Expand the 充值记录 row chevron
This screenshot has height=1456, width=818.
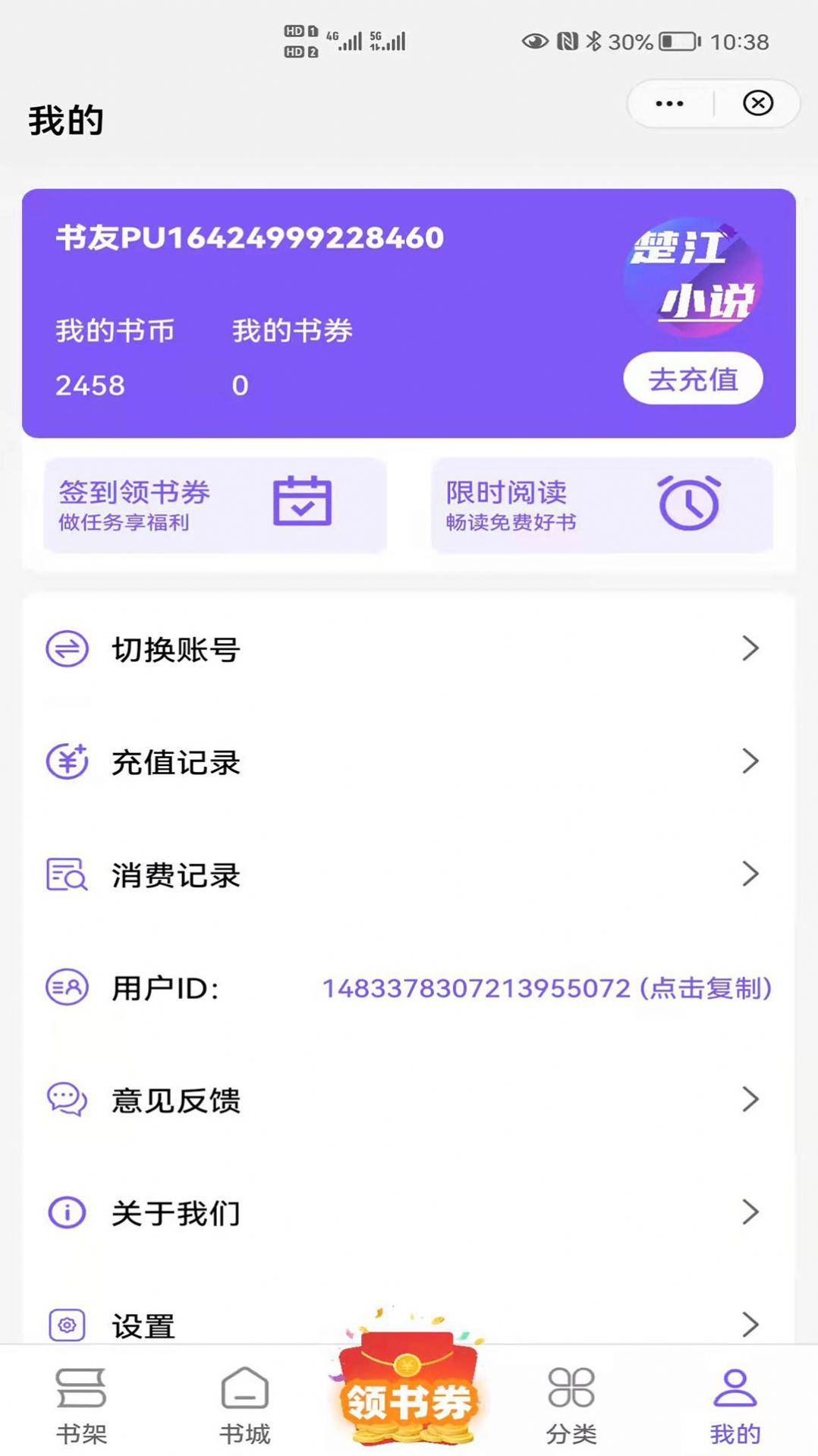point(752,762)
